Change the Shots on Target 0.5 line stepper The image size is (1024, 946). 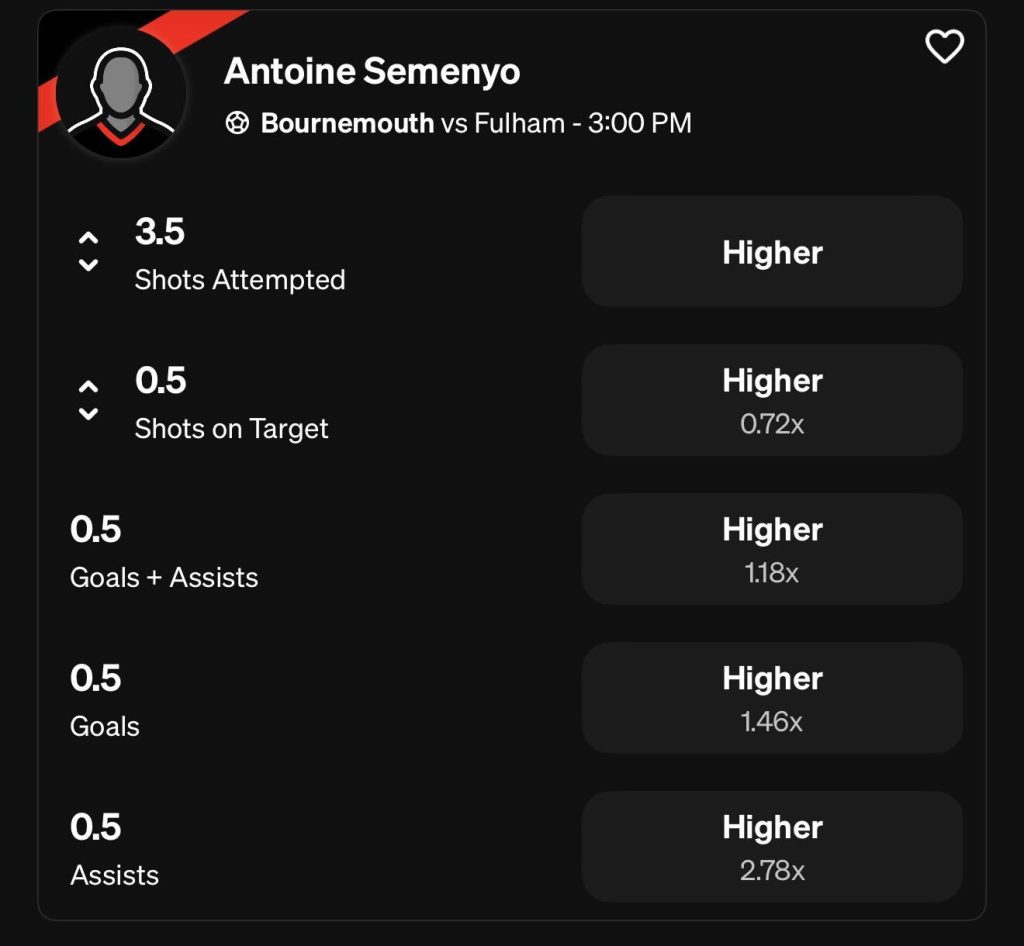(x=89, y=400)
